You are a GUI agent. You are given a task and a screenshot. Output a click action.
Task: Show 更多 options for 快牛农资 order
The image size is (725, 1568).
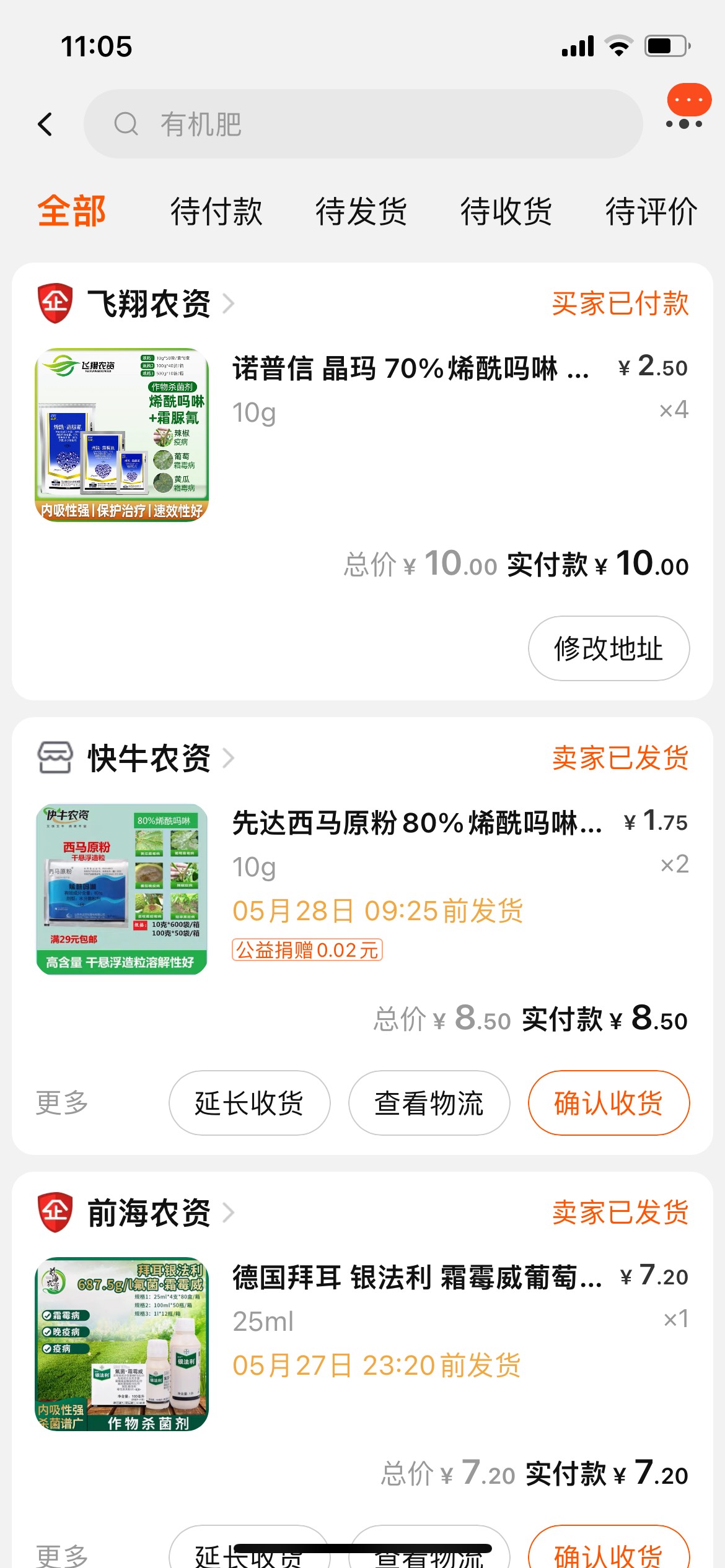[62, 1103]
